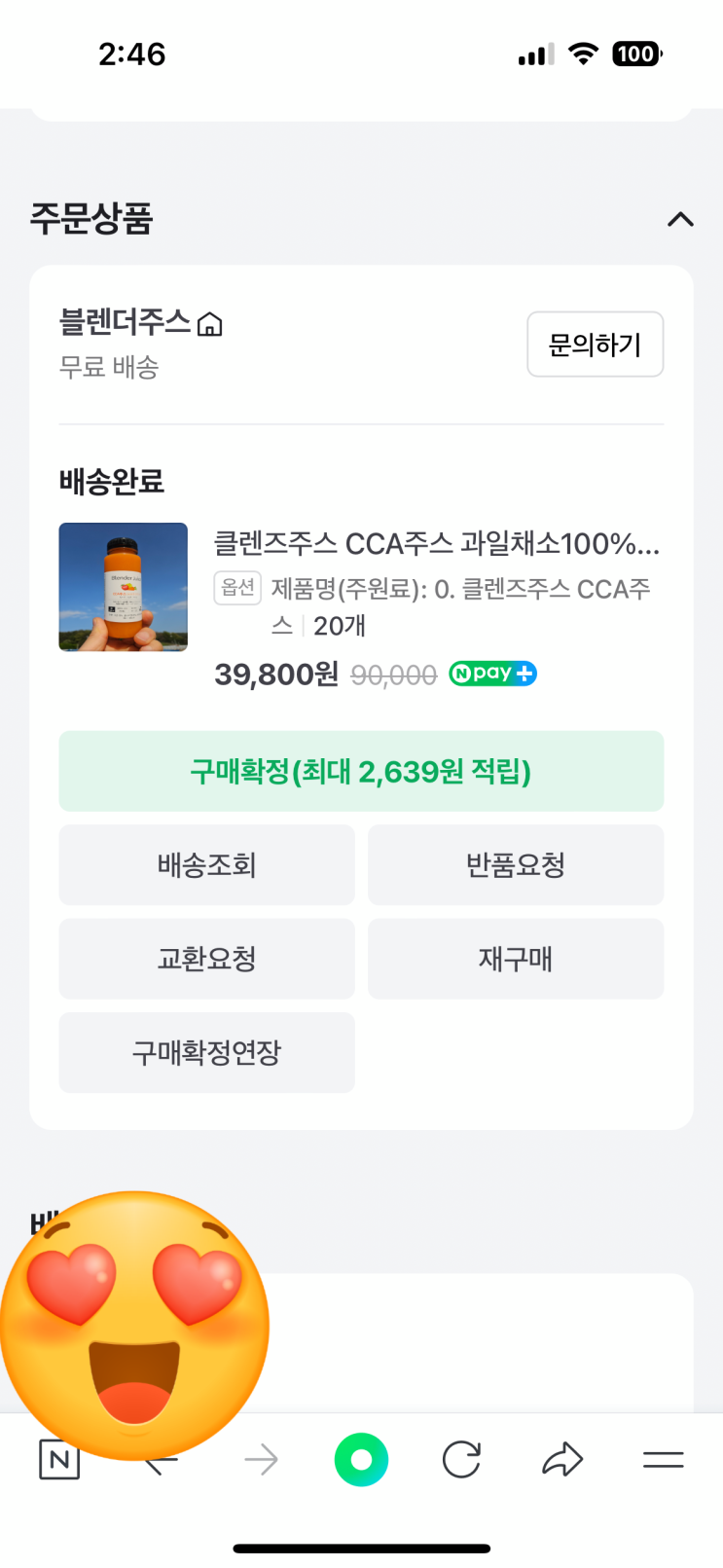Tap the green Naver circle button
This screenshot has width=723, height=1568.
[361, 1459]
